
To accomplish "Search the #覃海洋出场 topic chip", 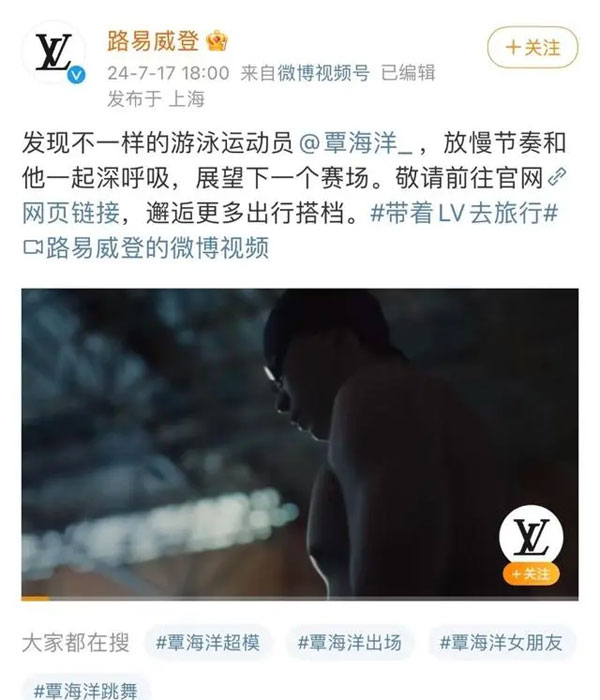I will coord(349,643).
